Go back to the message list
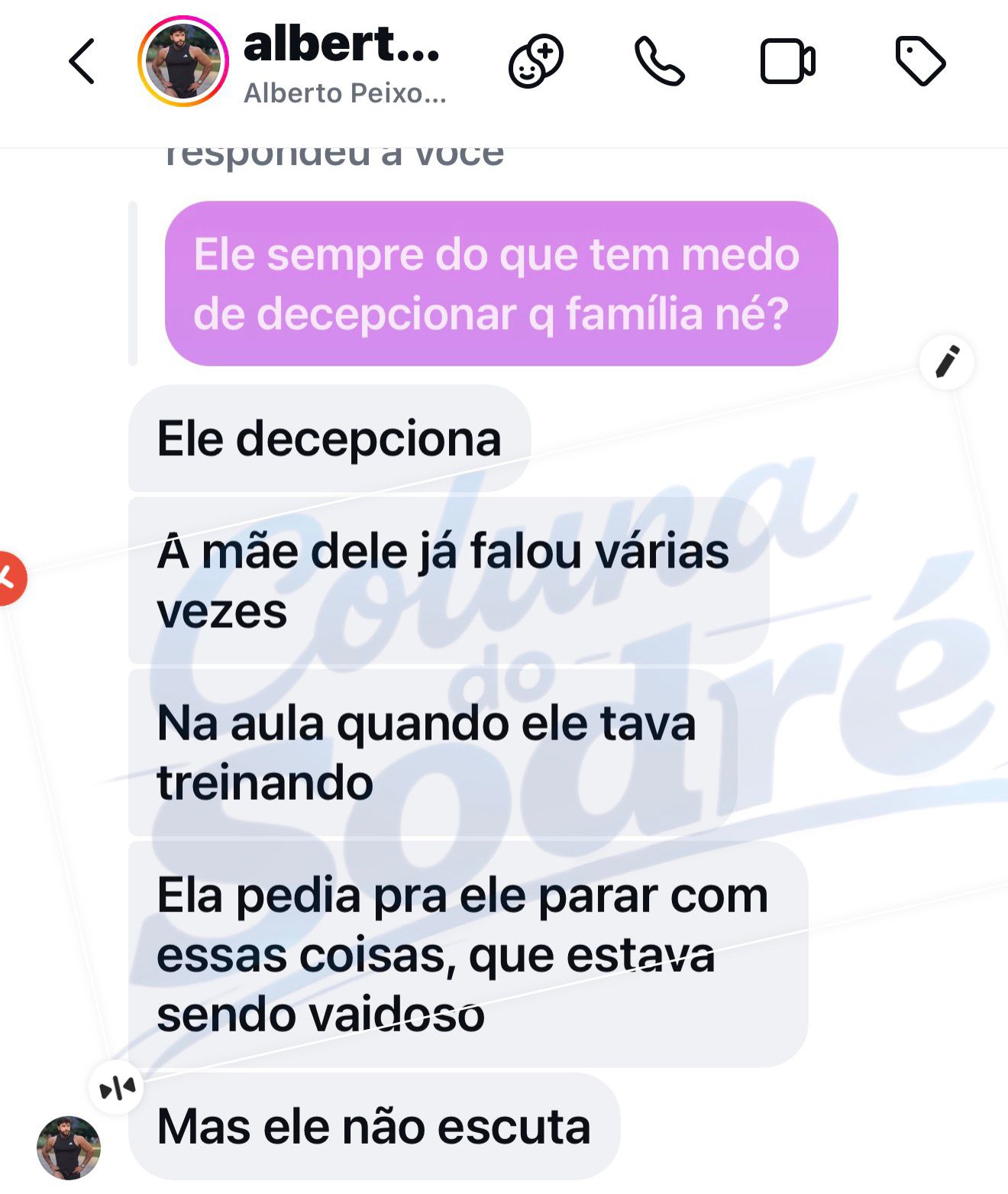Image resolution: width=1008 pixels, height=1194 pixels. pyautogui.click(x=82, y=61)
